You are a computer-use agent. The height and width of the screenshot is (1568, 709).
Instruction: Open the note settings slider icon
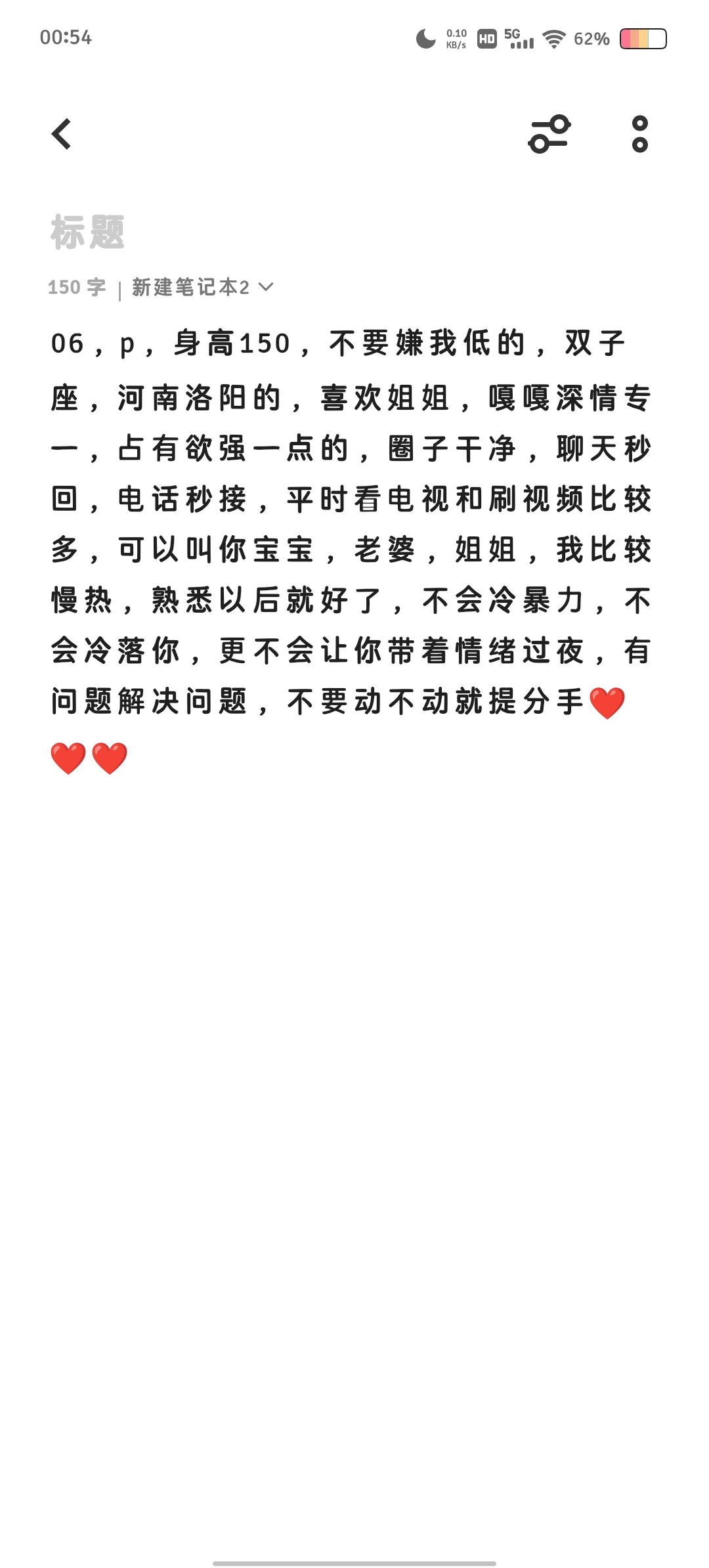coord(549,134)
